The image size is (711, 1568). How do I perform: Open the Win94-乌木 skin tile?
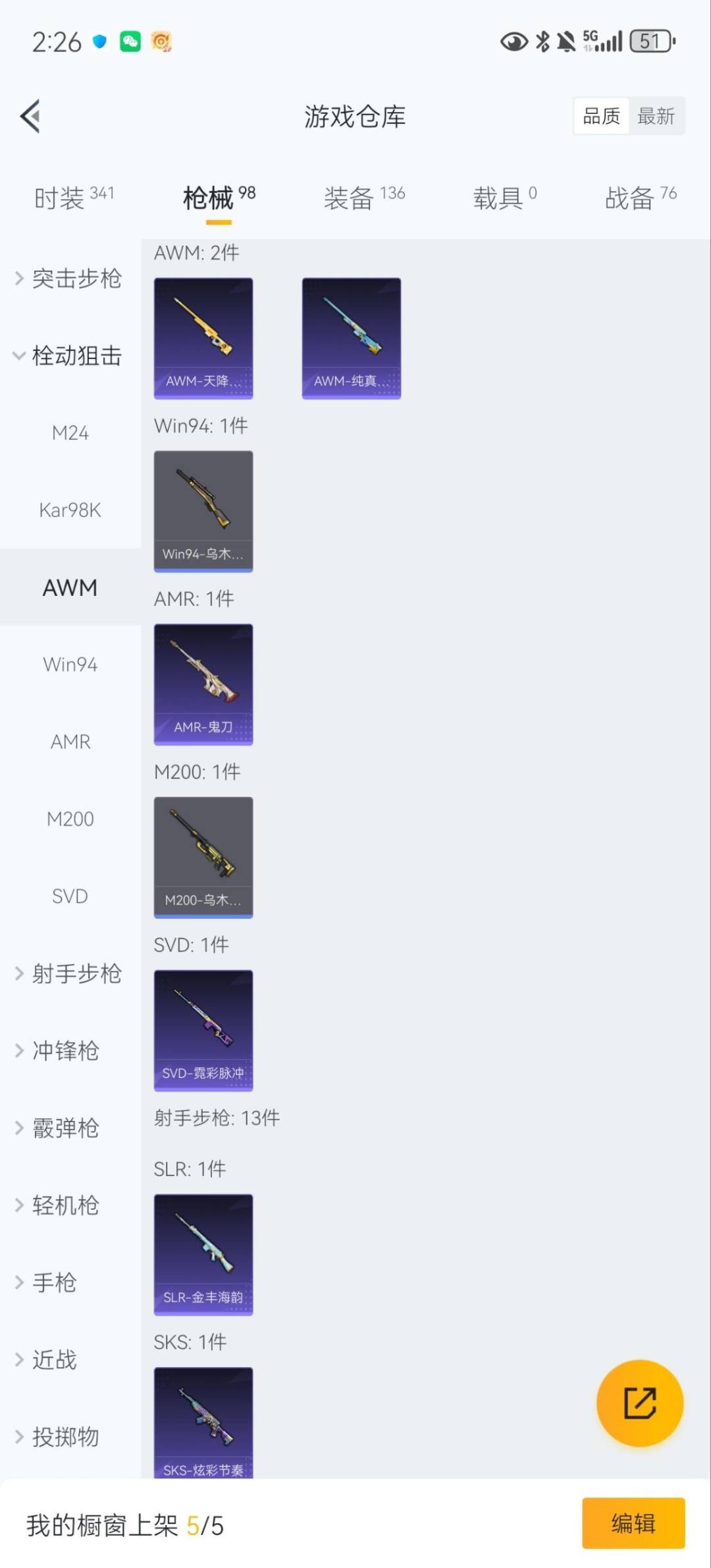click(203, 511)
